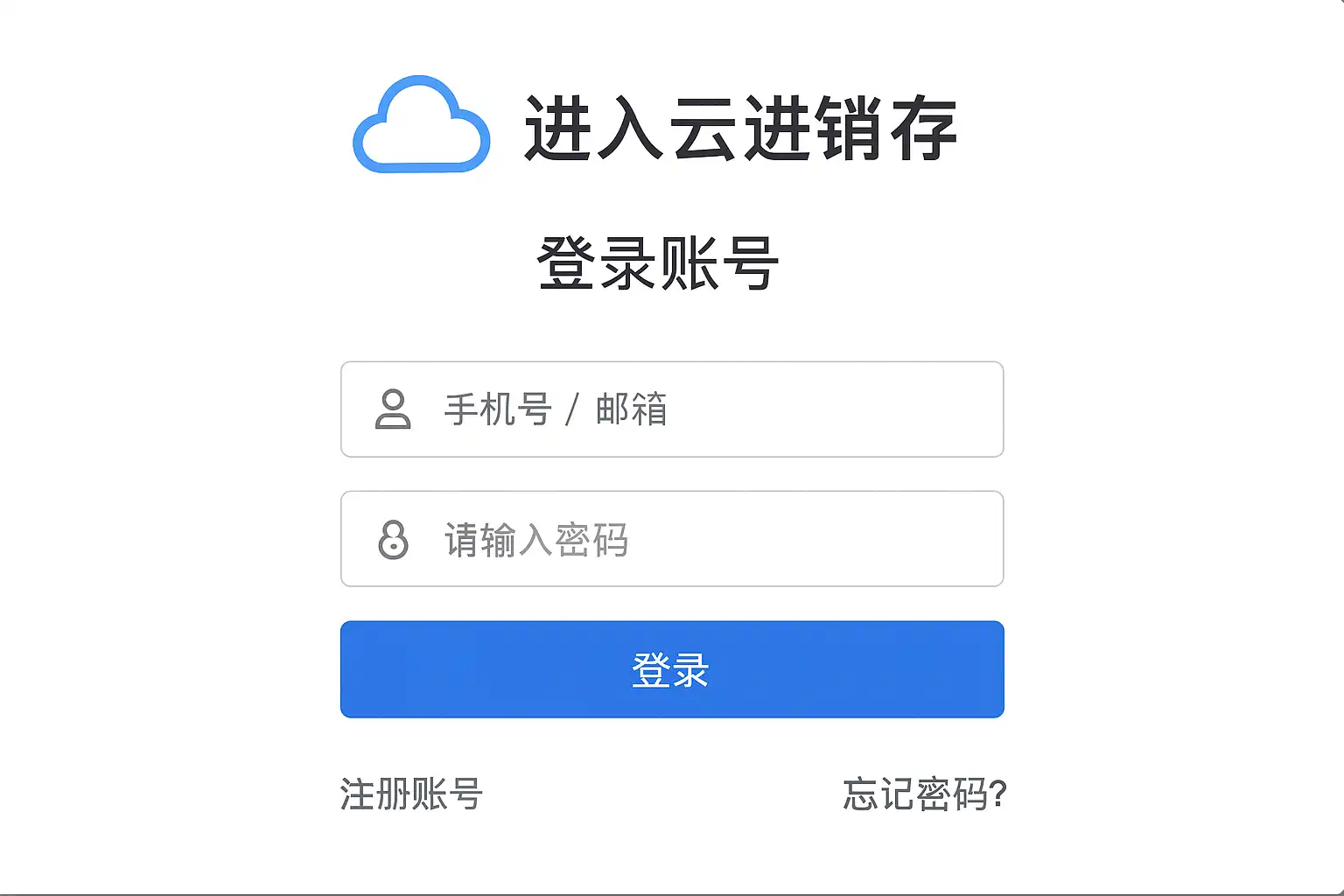Open the 忘记密码? recovery link
This screenshot has height=896, width=1344.
pyautogui.click(x=924, y=794)
